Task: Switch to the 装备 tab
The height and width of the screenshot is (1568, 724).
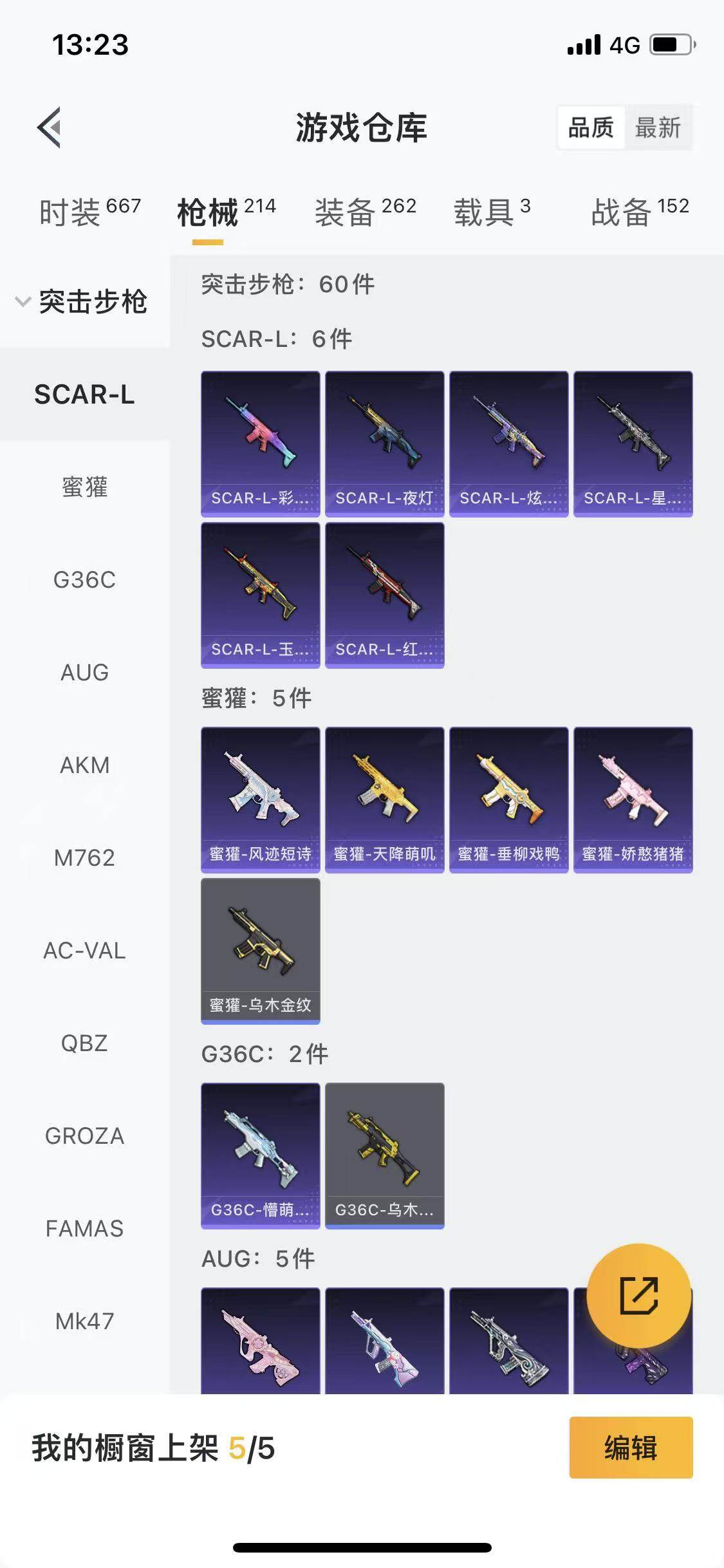Action: (365, 212)
